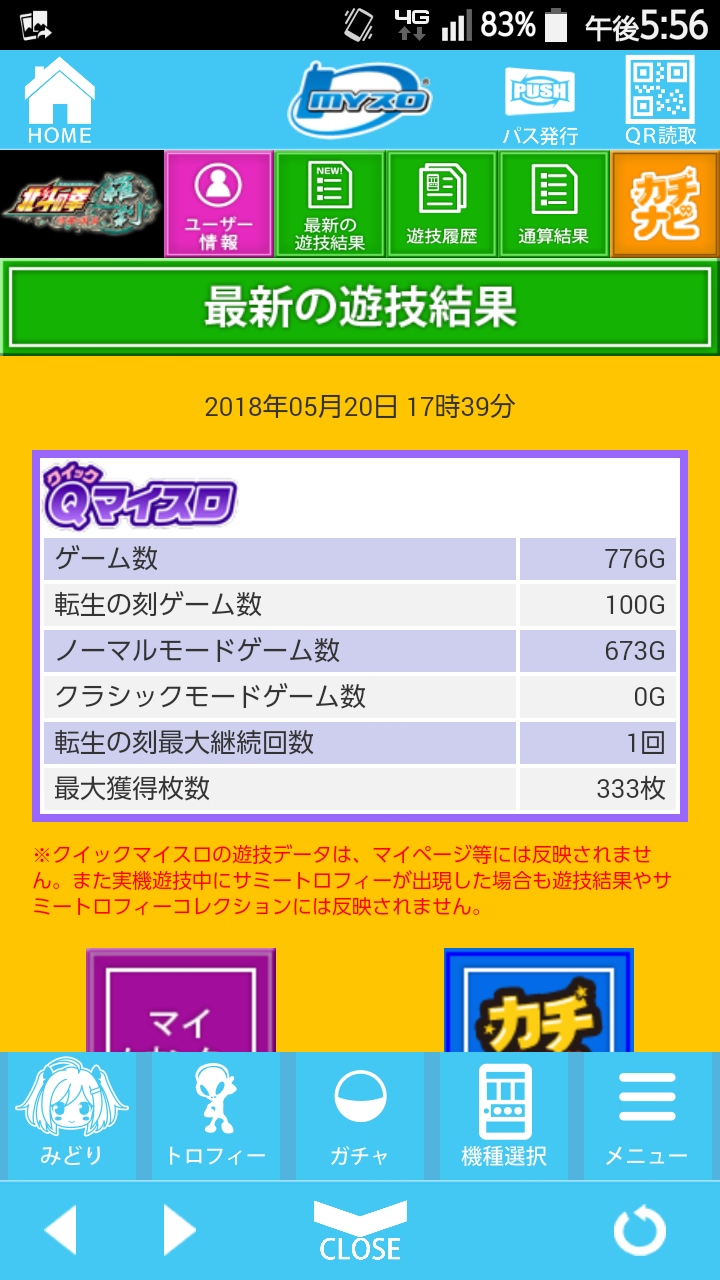
Task: Open the purple マイ tile
Action: coord(181,1002)
